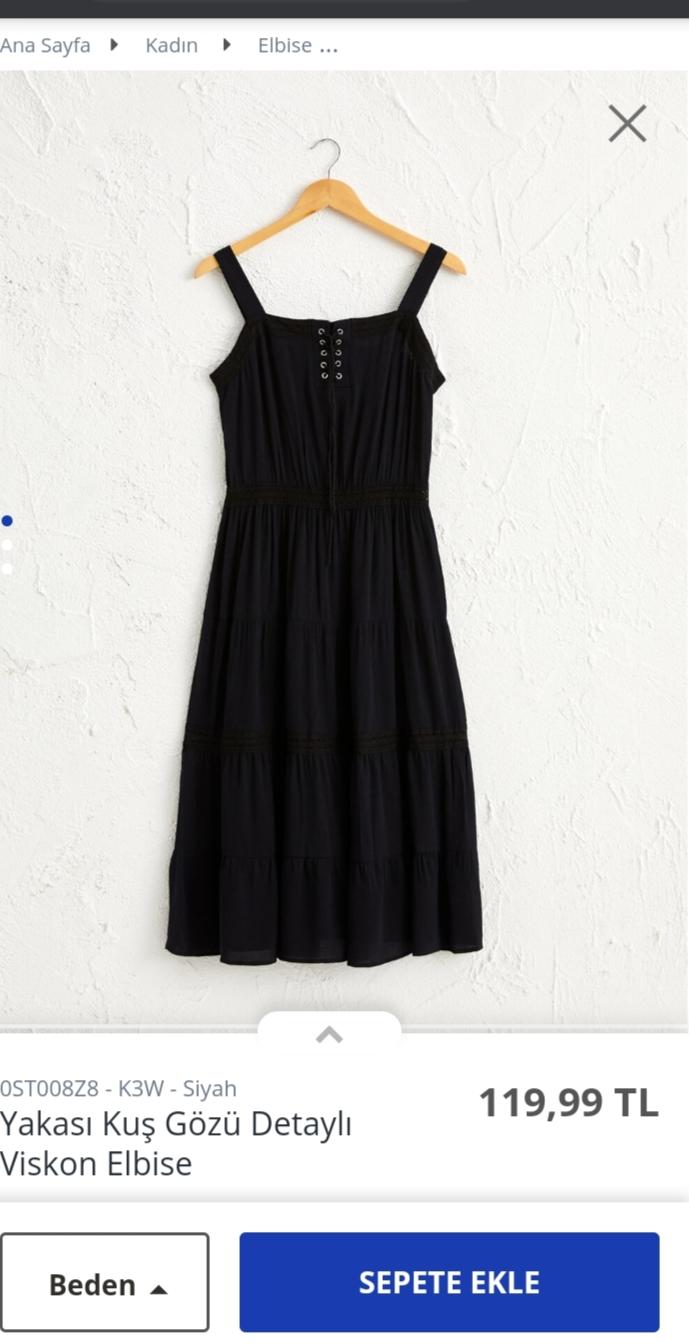View the black dress photo full size

click(x=325, y=600)
